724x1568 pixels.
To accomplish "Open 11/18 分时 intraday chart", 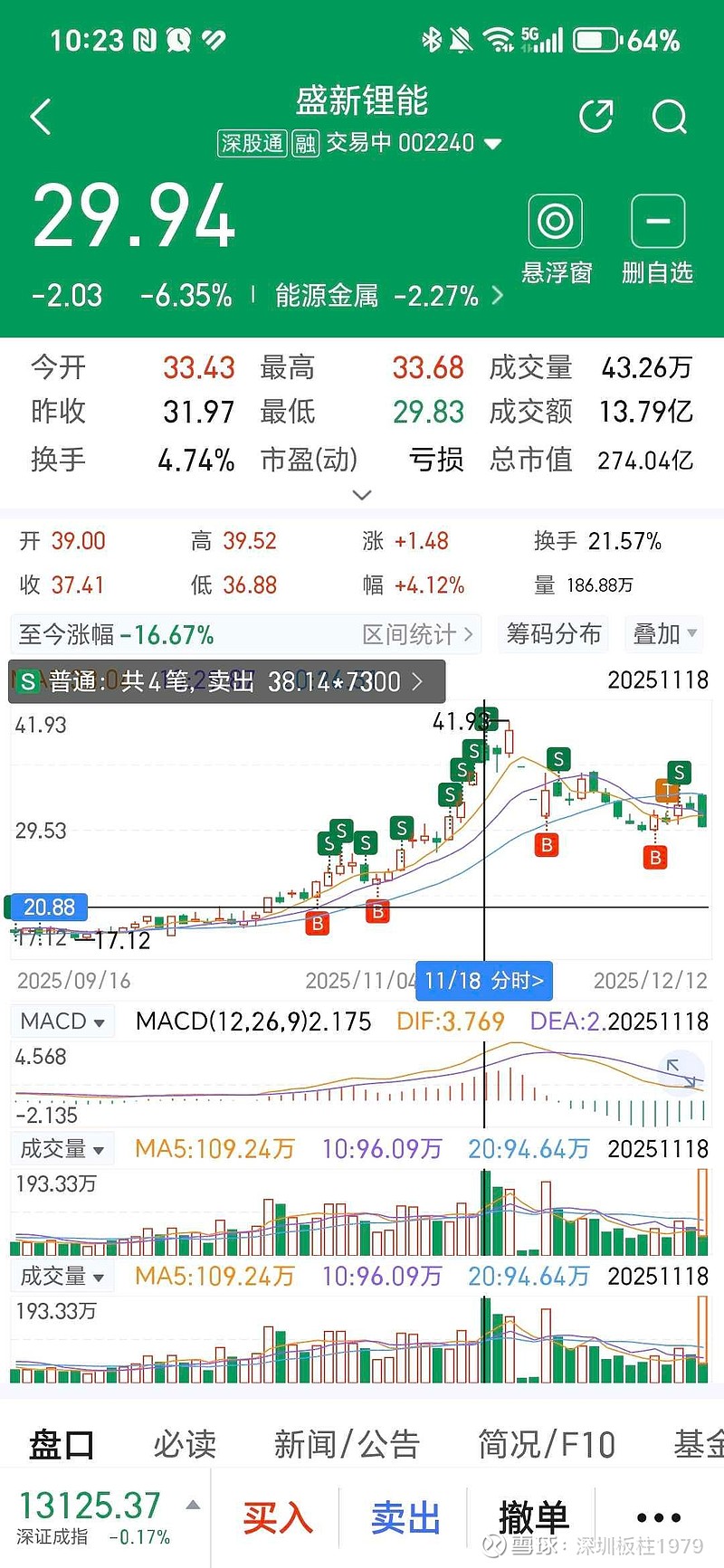I will click(x=484, y=981).
